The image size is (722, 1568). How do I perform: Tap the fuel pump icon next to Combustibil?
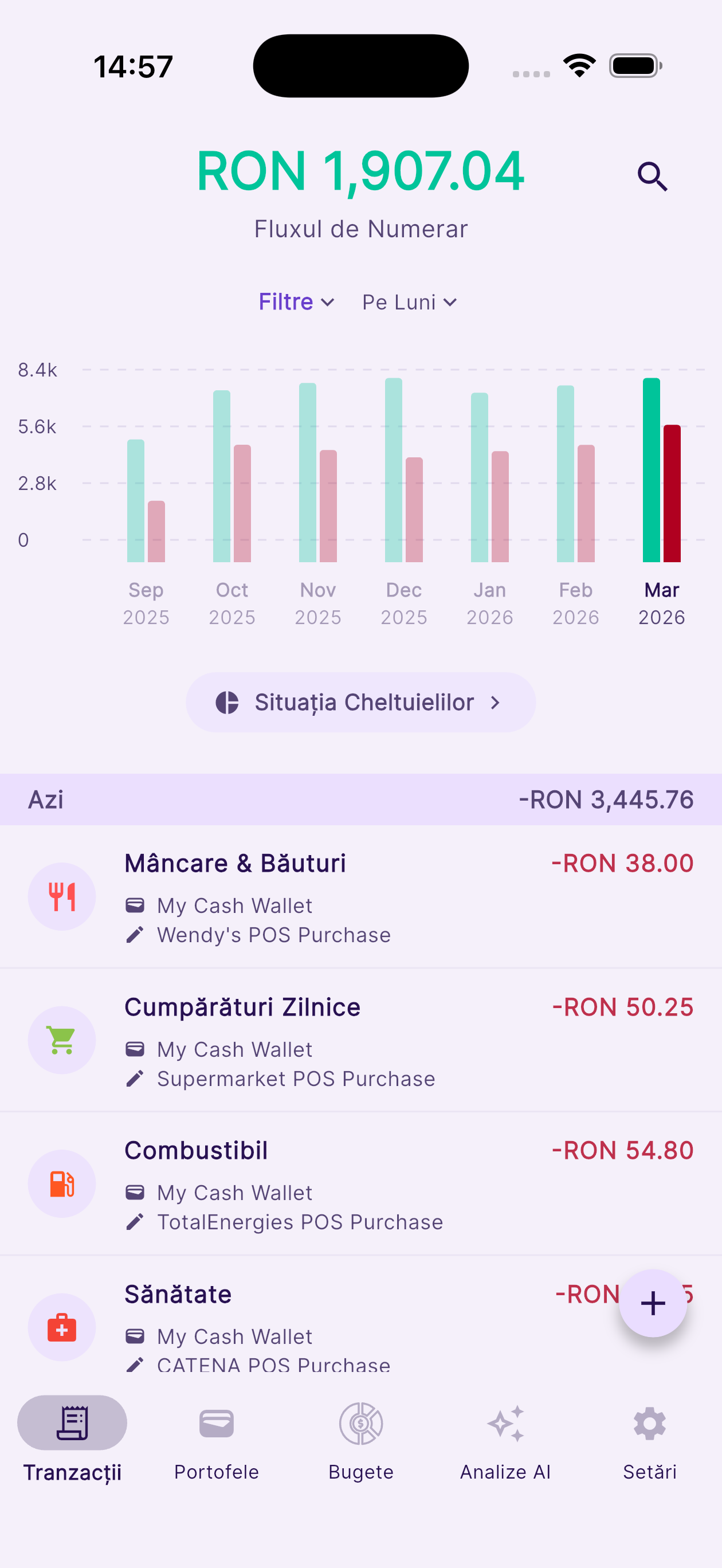tap(61, 1183)
